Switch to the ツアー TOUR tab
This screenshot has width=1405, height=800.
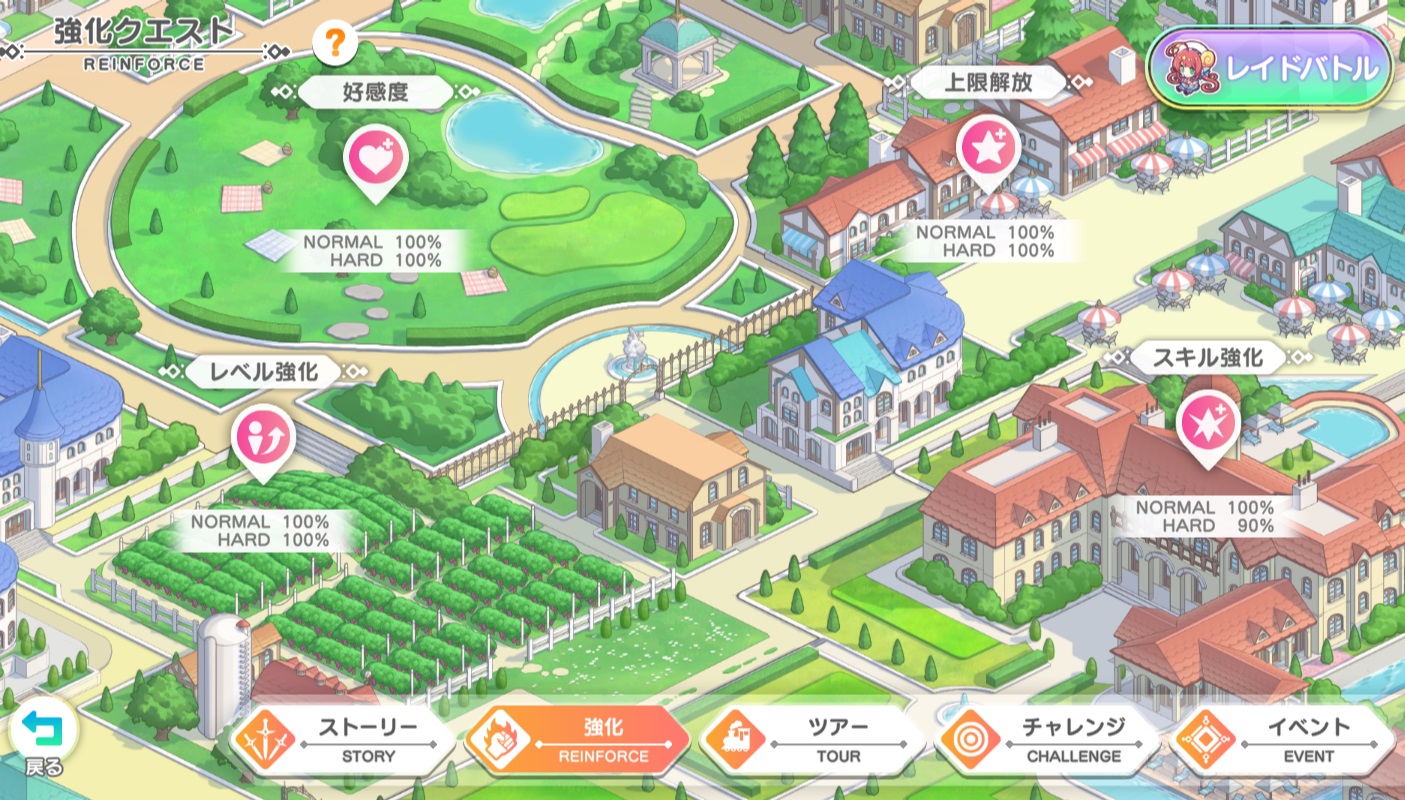tap(813, 741)
